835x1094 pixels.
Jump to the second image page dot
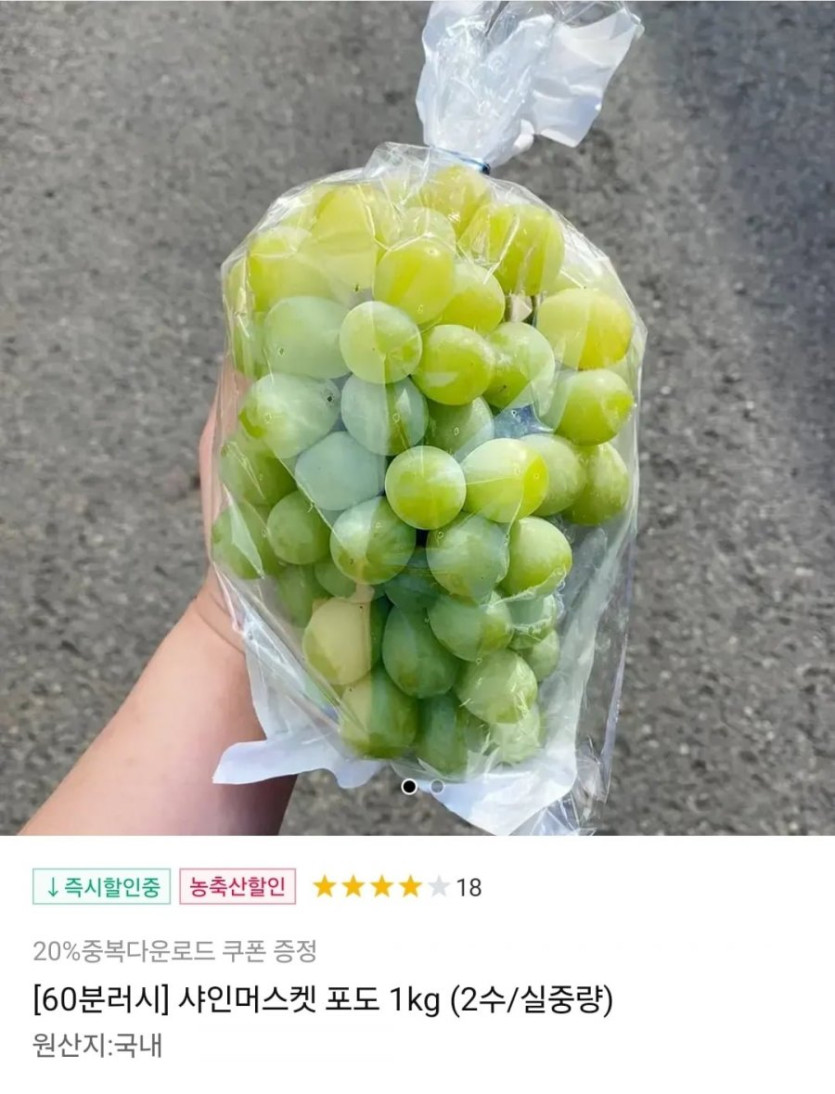click(x=437, y=787)
